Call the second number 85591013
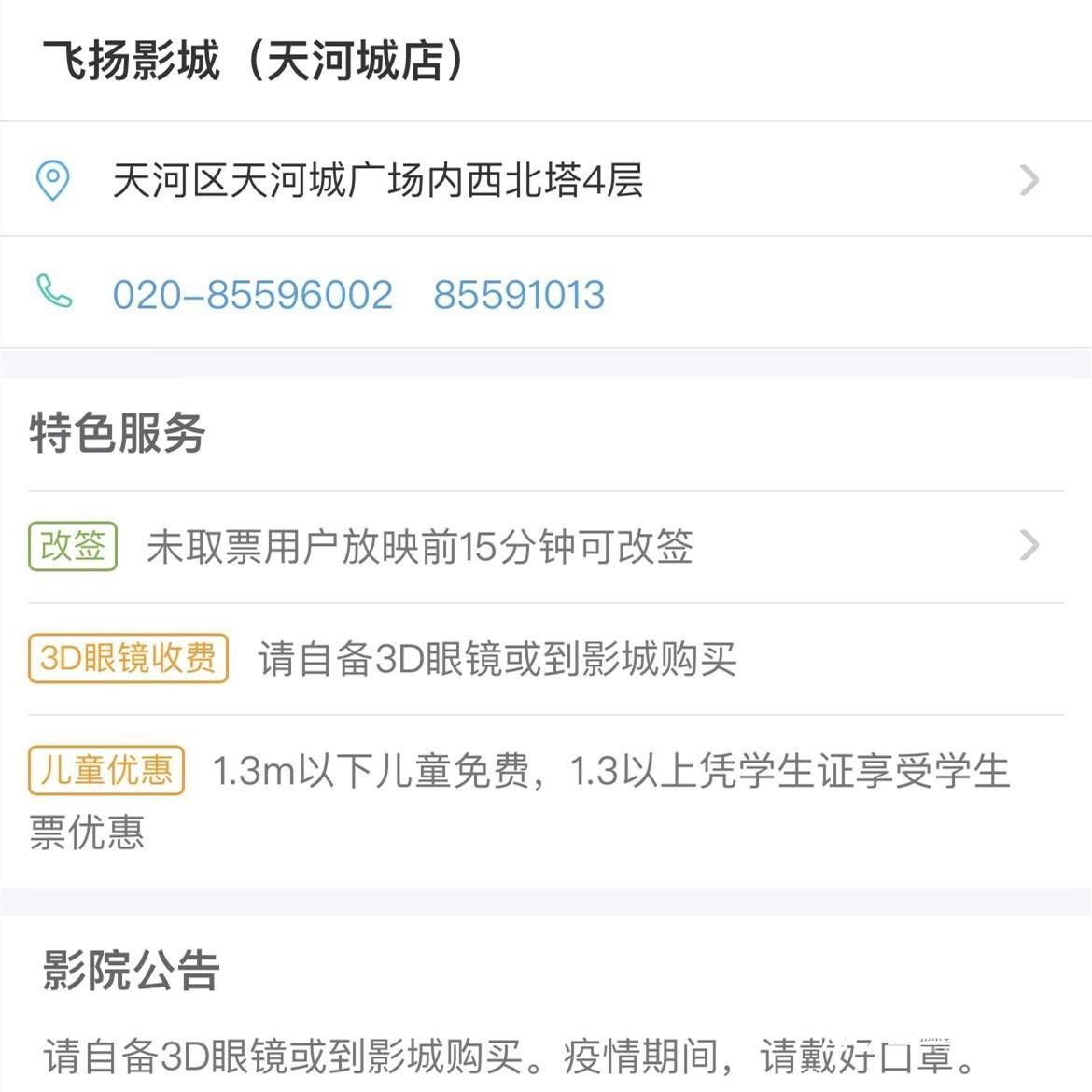 (519, 295)
